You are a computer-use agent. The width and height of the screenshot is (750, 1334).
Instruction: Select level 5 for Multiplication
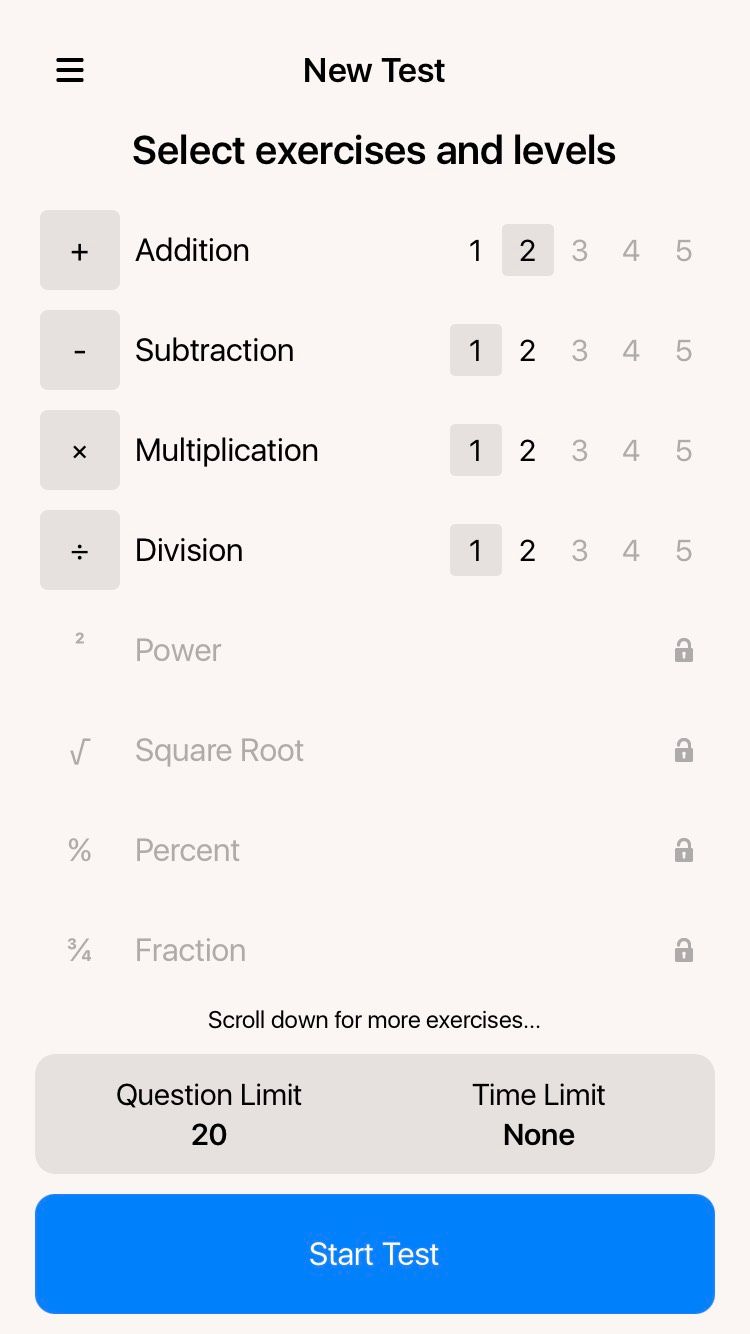pyautogui.click(x=683, y=450)
